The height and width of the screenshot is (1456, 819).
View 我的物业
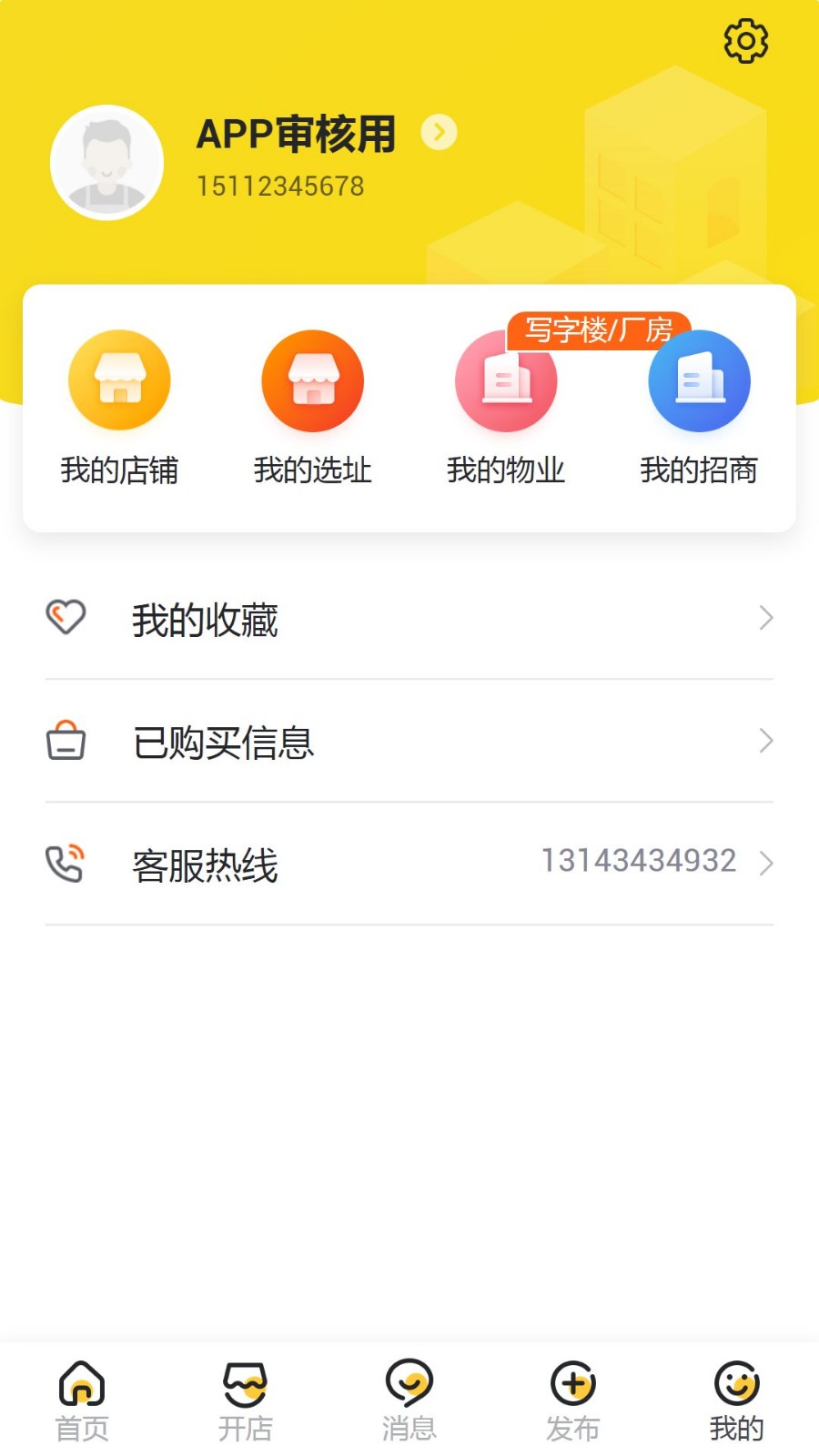point(506,407)
